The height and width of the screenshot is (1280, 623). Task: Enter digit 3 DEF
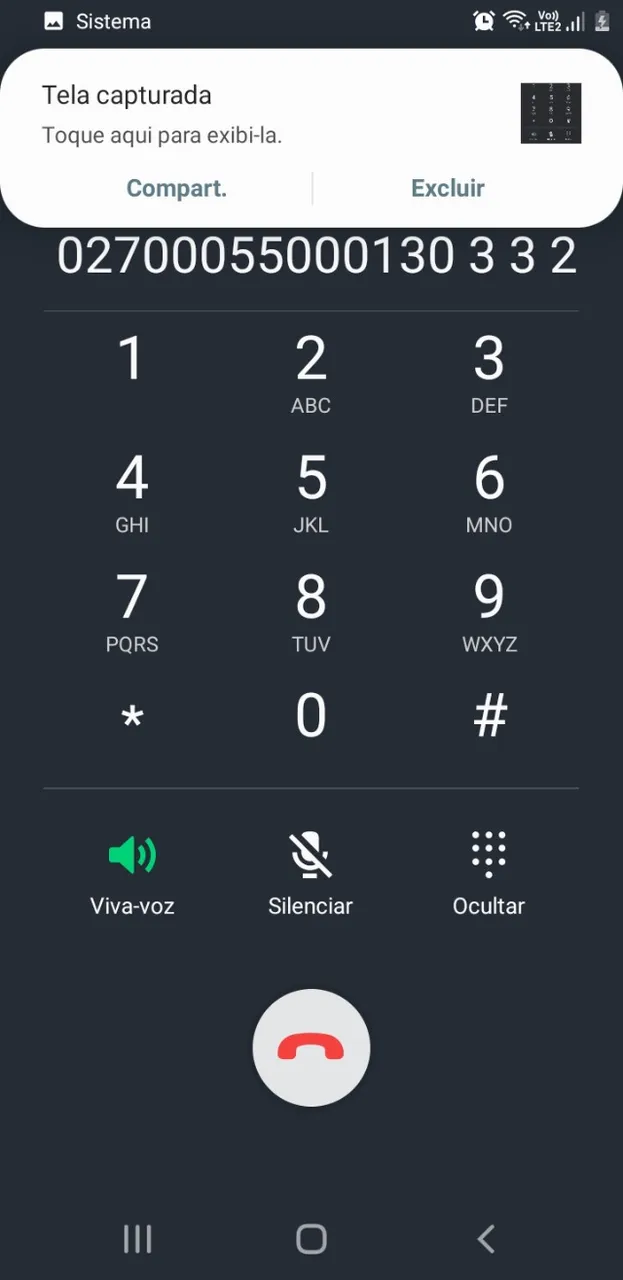click(x=489, y=372)
